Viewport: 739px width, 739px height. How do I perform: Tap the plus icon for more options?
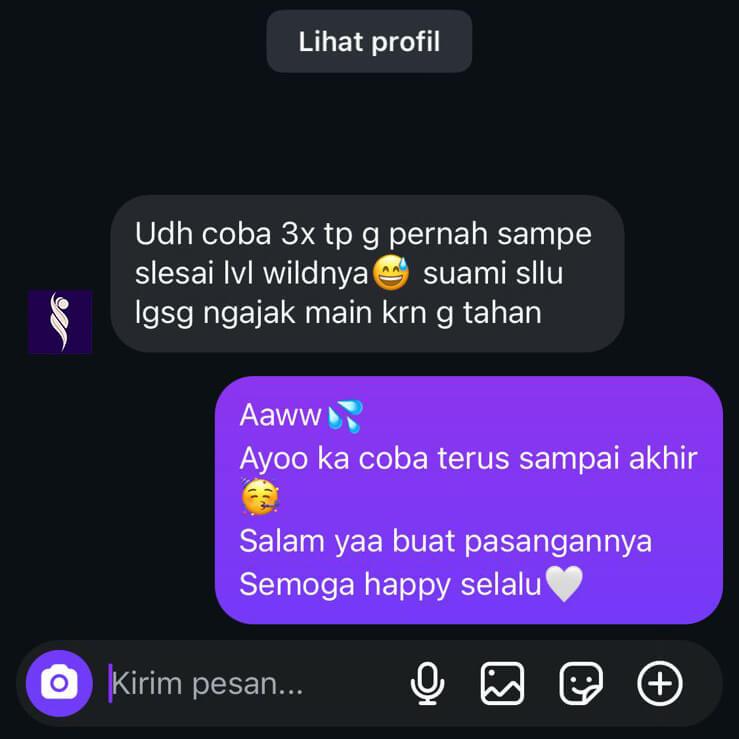click(660, 684)
